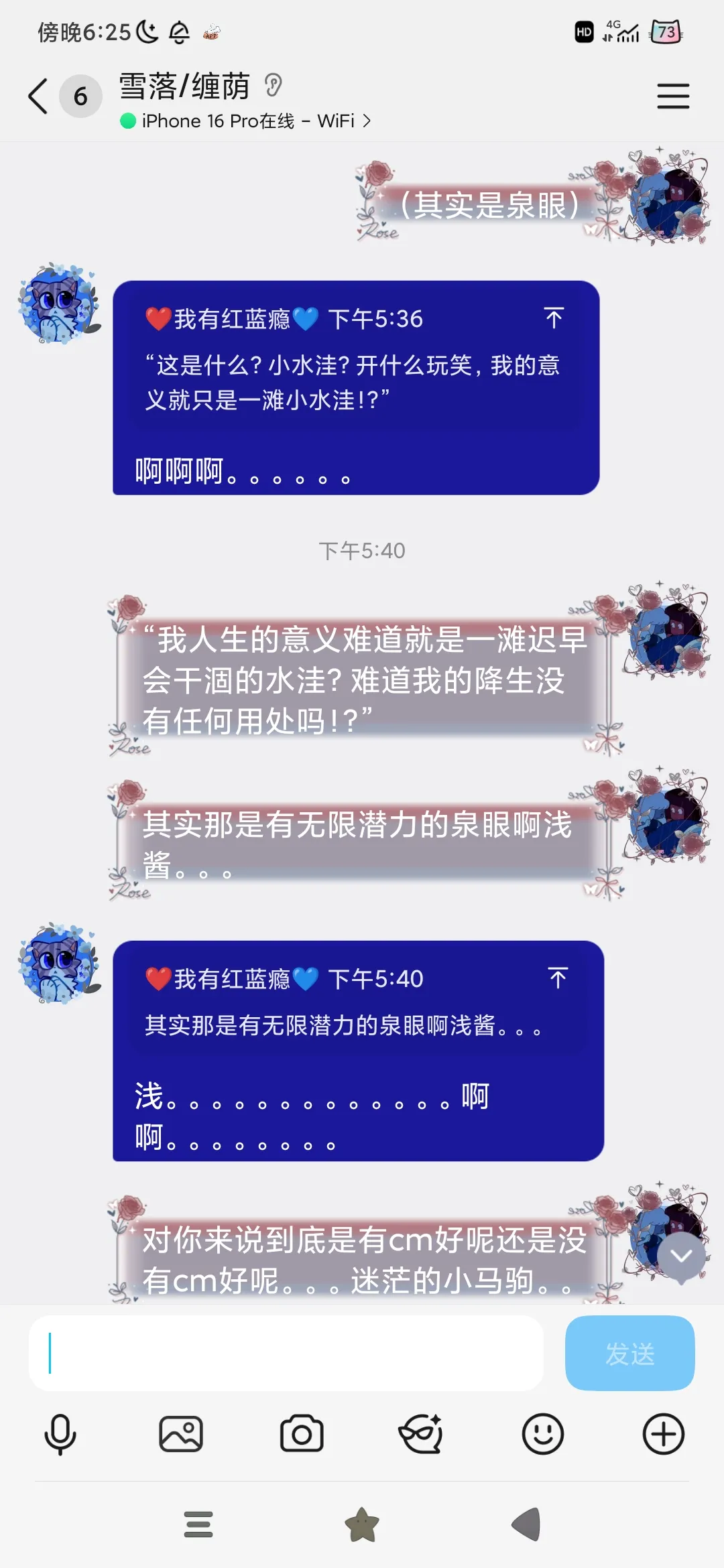Launch the camera to take a photo

(x=302, y=1435)
